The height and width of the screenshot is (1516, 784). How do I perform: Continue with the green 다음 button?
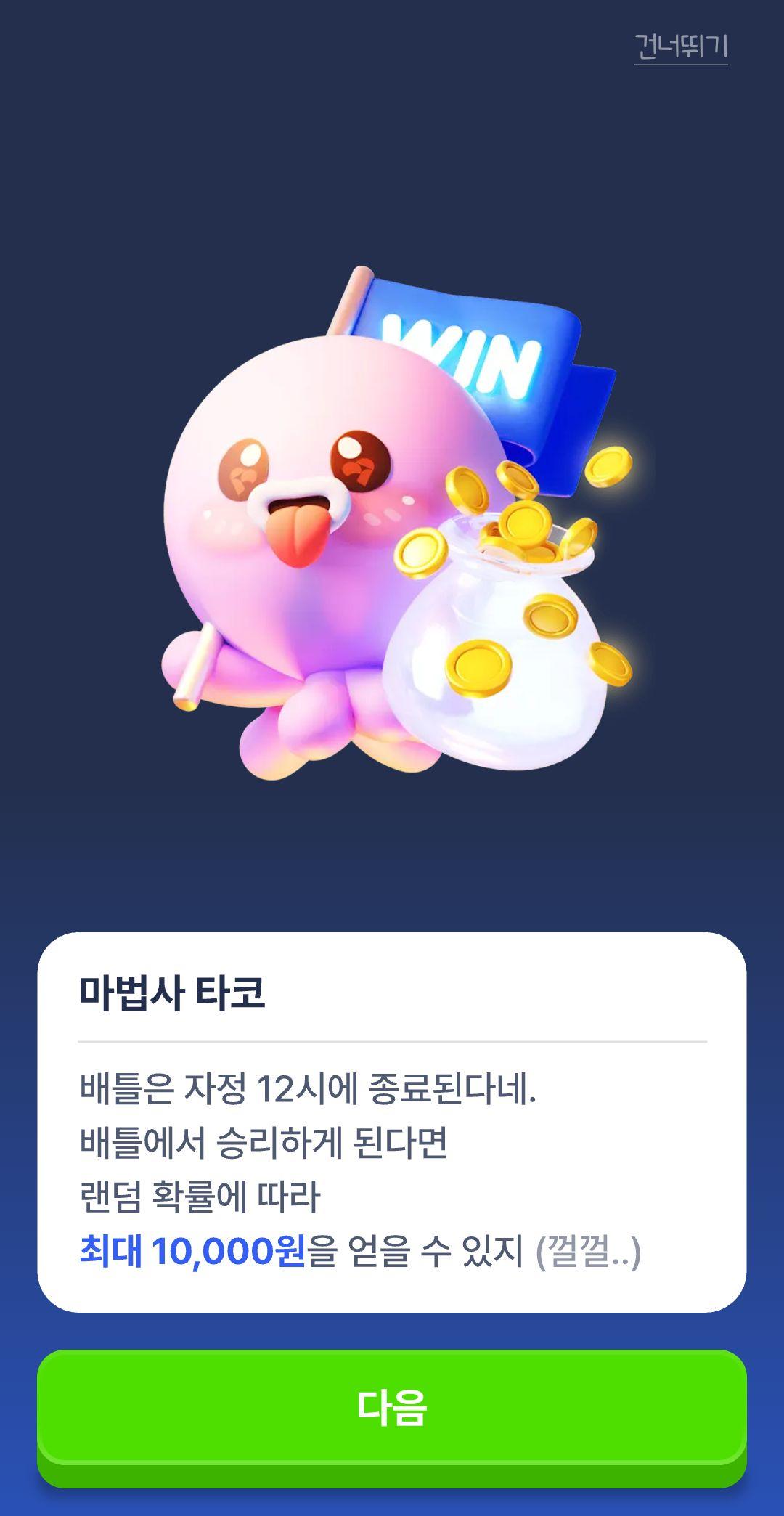[392, 1407]
